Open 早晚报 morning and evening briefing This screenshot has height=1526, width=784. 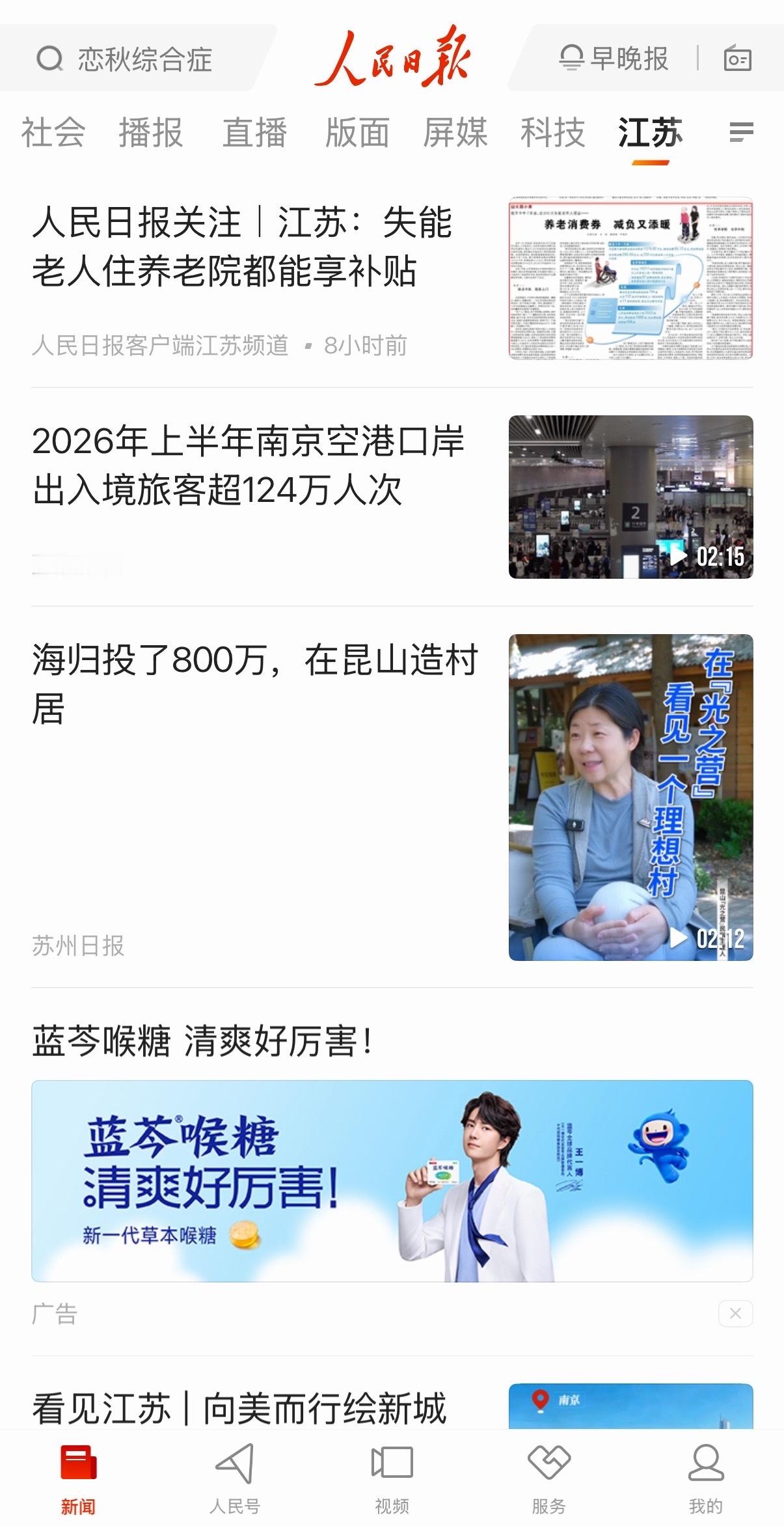614,59
